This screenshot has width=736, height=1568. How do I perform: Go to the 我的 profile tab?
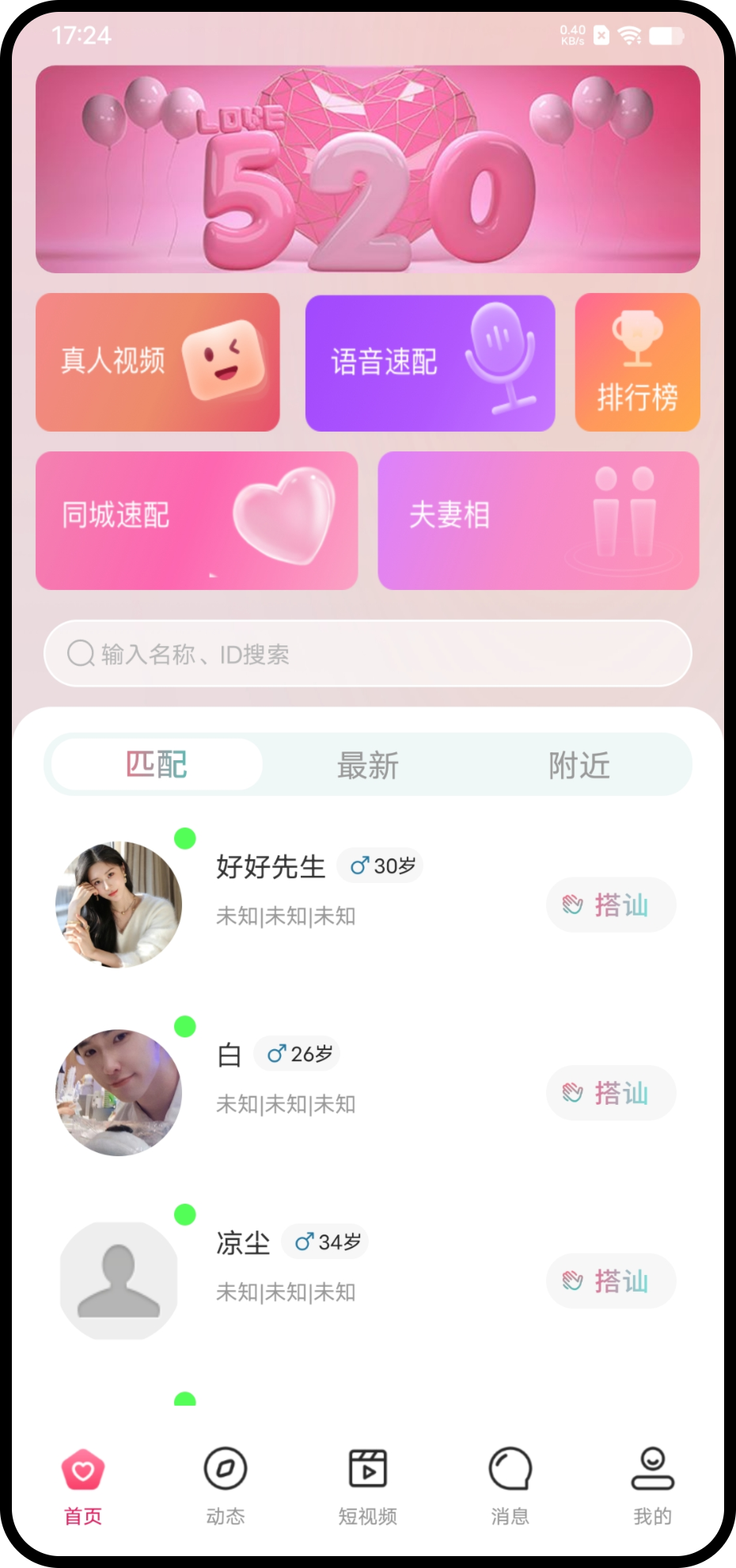[652, 1484]
